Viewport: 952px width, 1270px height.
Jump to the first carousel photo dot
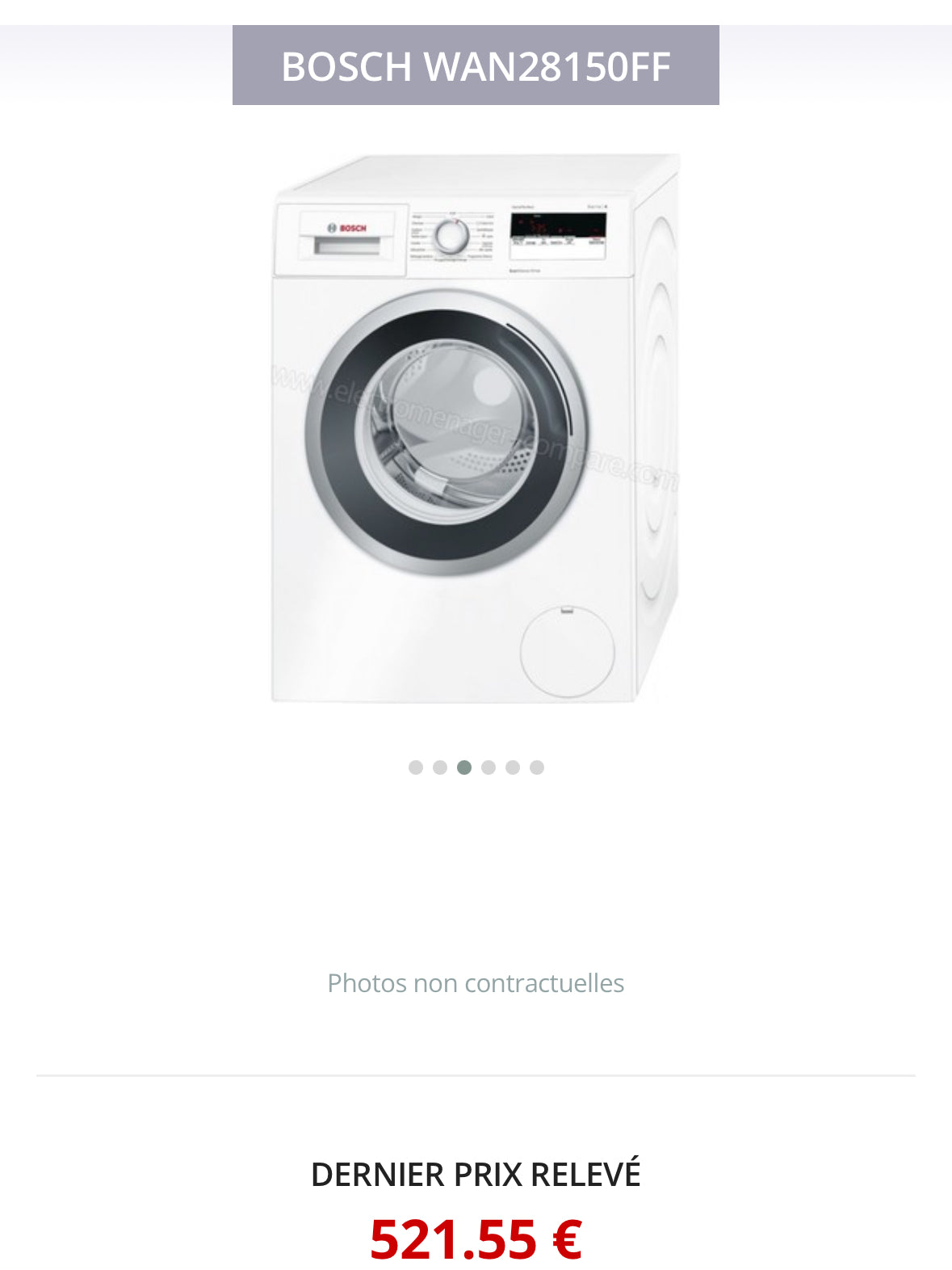click(416, 767)
